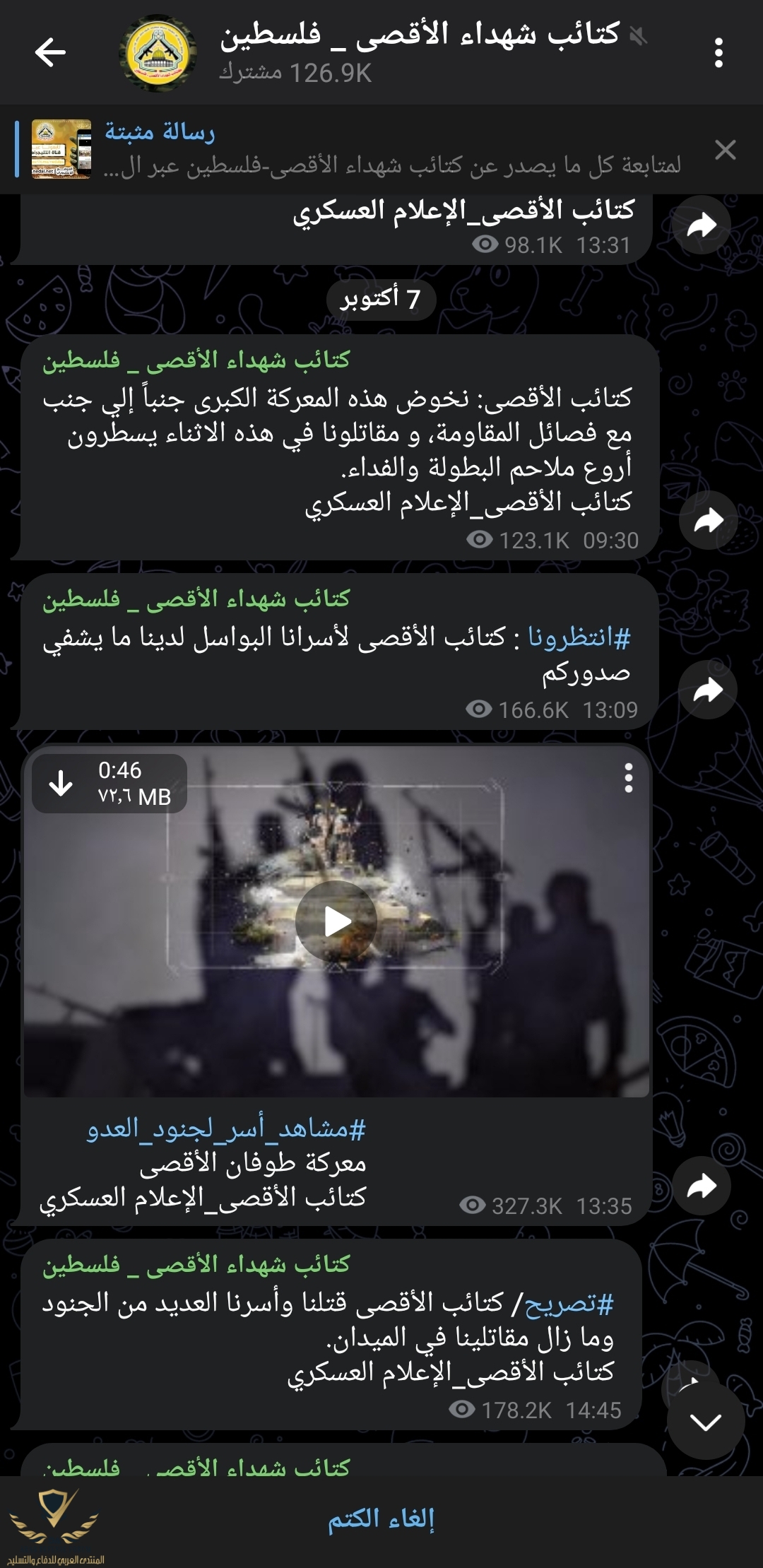
Task: Play the 0:46 video
Action: click(x=336, y=921)
